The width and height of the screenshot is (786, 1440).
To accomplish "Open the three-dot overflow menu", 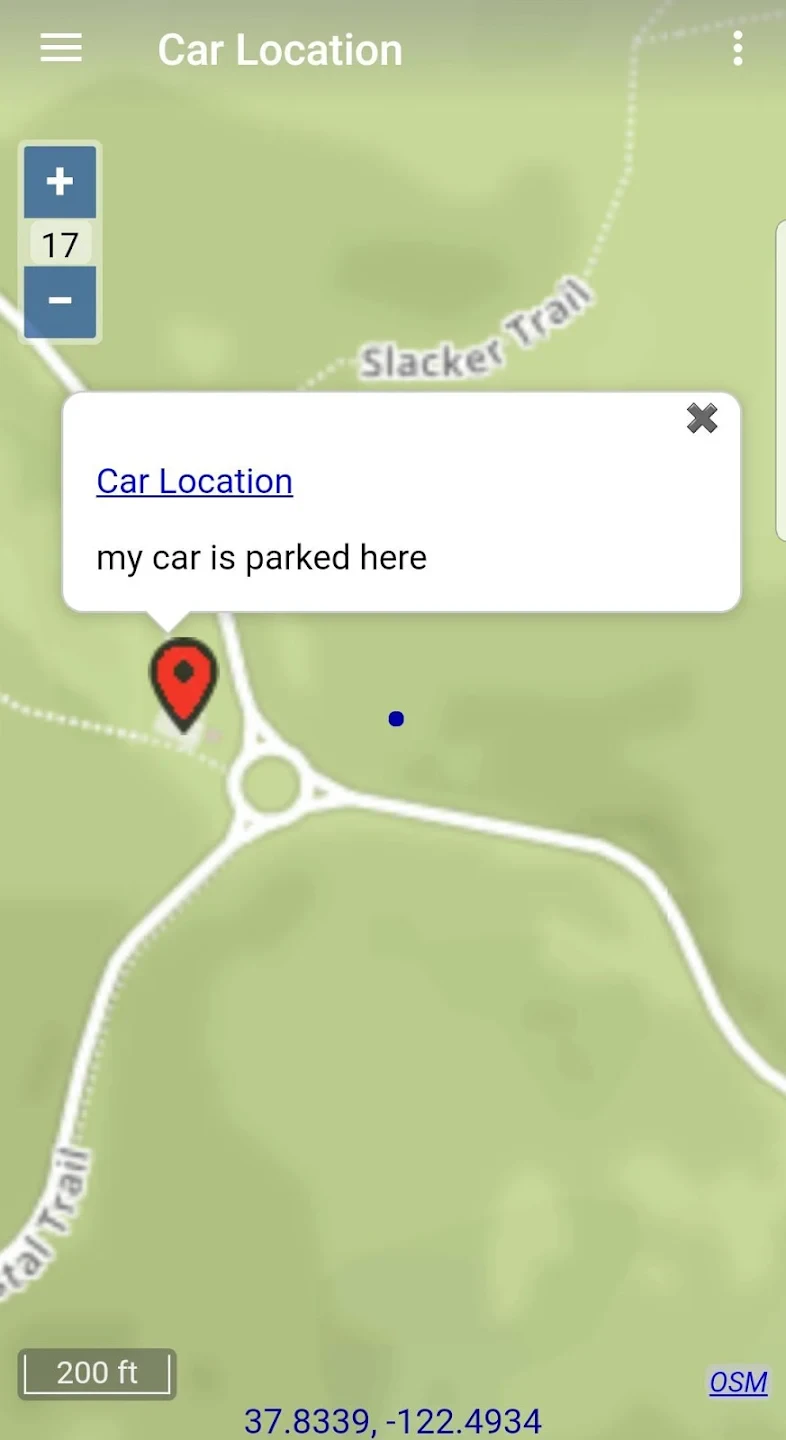I will 737,48.
